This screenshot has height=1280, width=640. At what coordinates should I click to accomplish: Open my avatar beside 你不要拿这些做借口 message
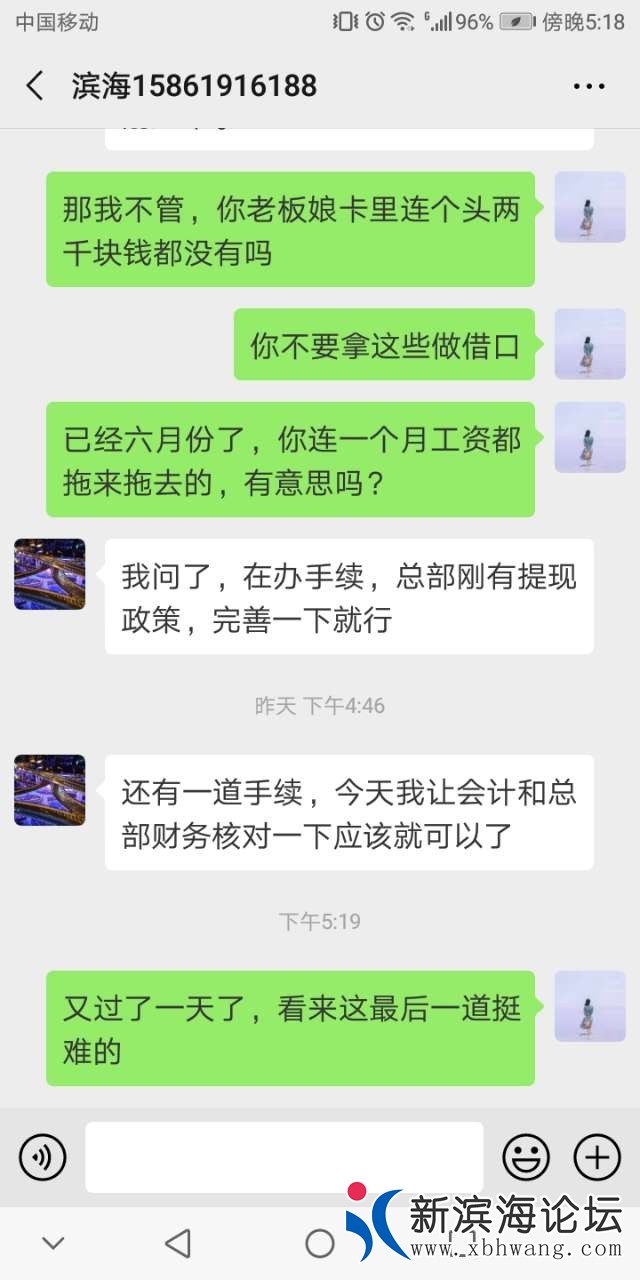(x=590, y=344)
